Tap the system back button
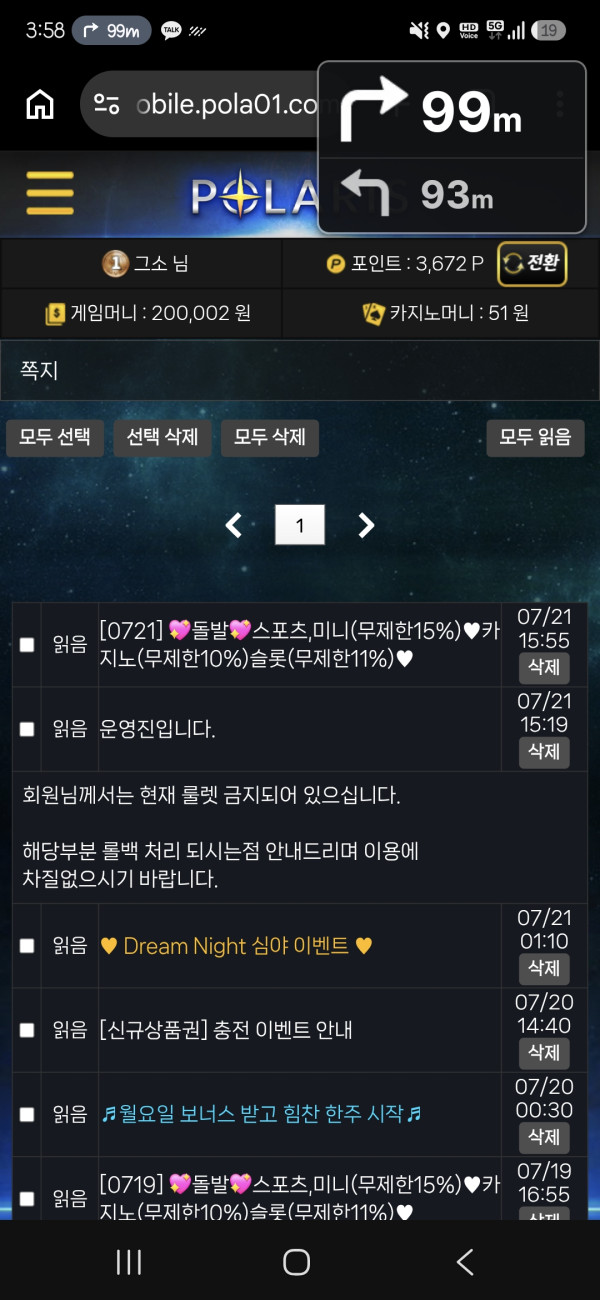This screenshot has width=600, height=1300. tap(465, 1262)
